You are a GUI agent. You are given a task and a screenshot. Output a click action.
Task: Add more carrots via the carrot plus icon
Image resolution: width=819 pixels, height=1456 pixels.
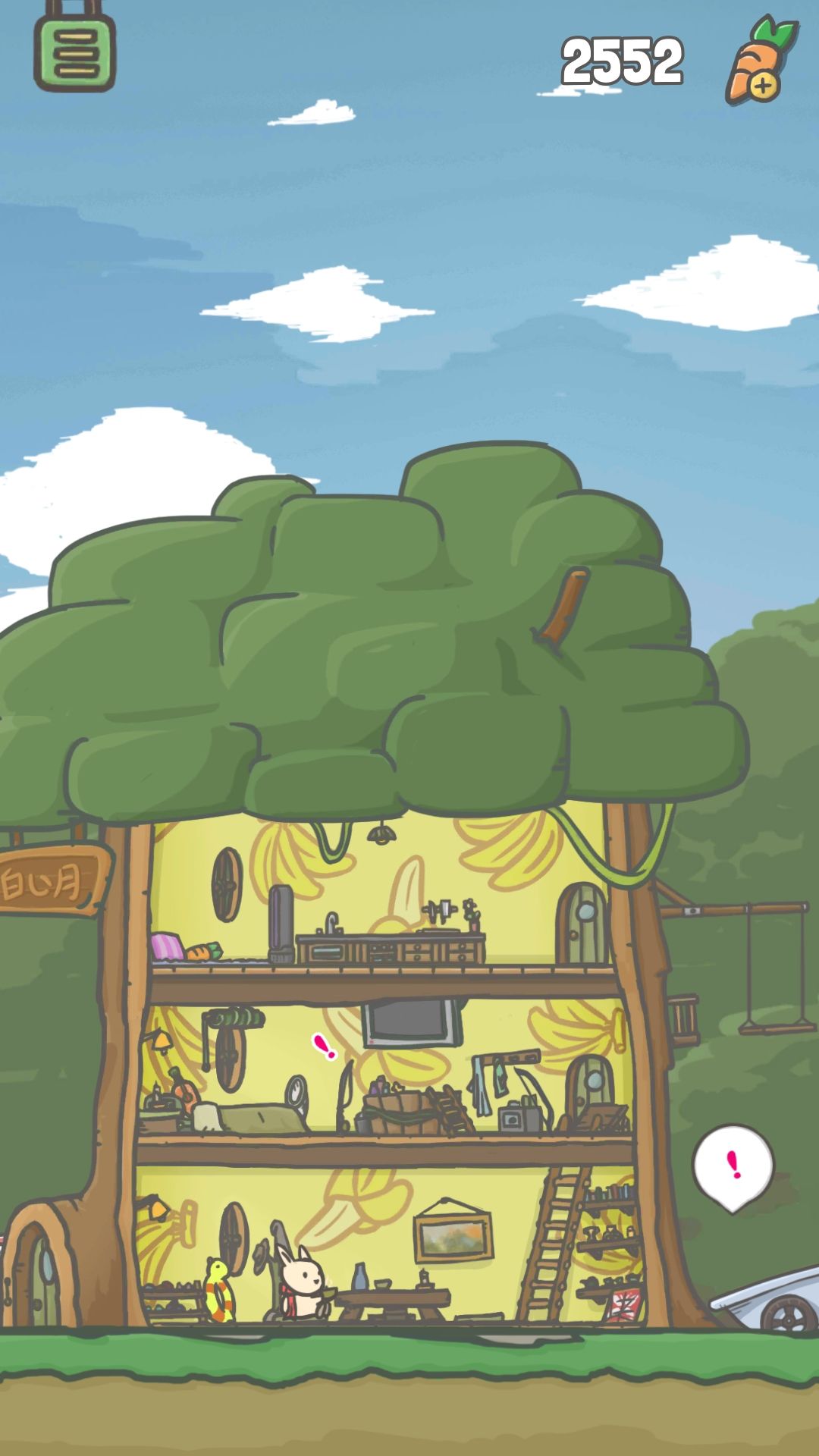click(x=762, y=61)
